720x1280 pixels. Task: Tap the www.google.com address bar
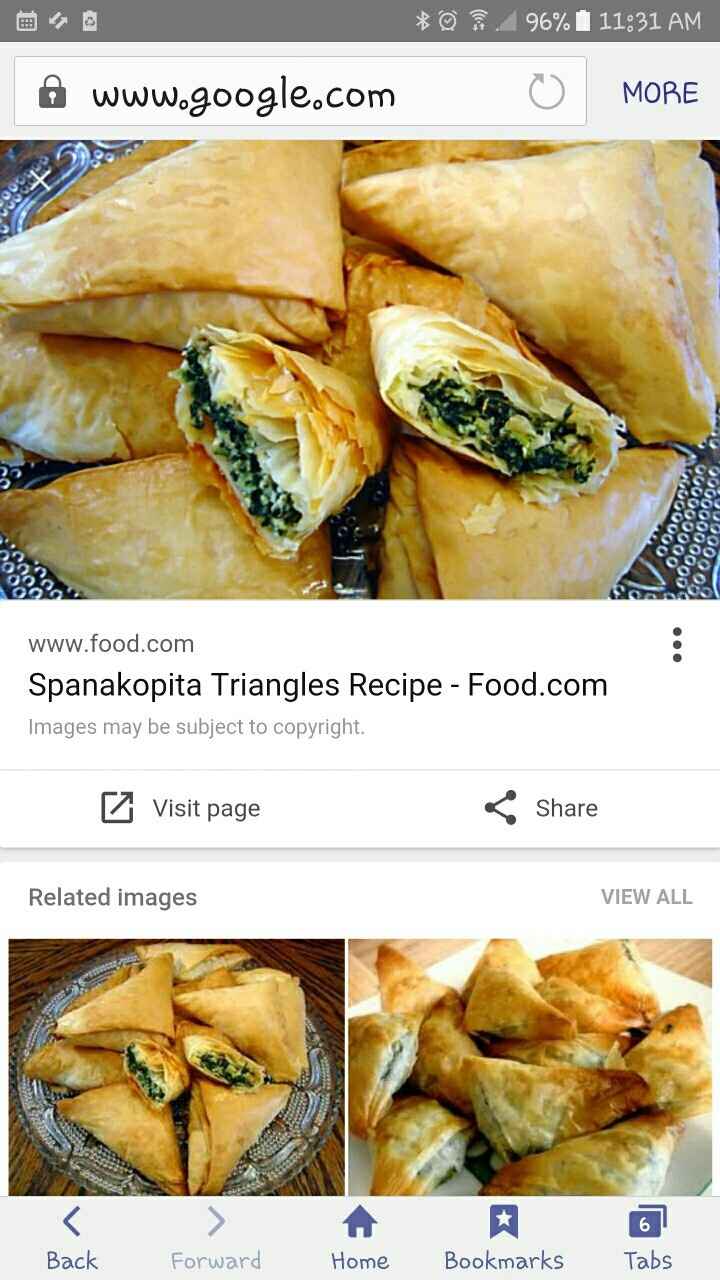[290, 92]
